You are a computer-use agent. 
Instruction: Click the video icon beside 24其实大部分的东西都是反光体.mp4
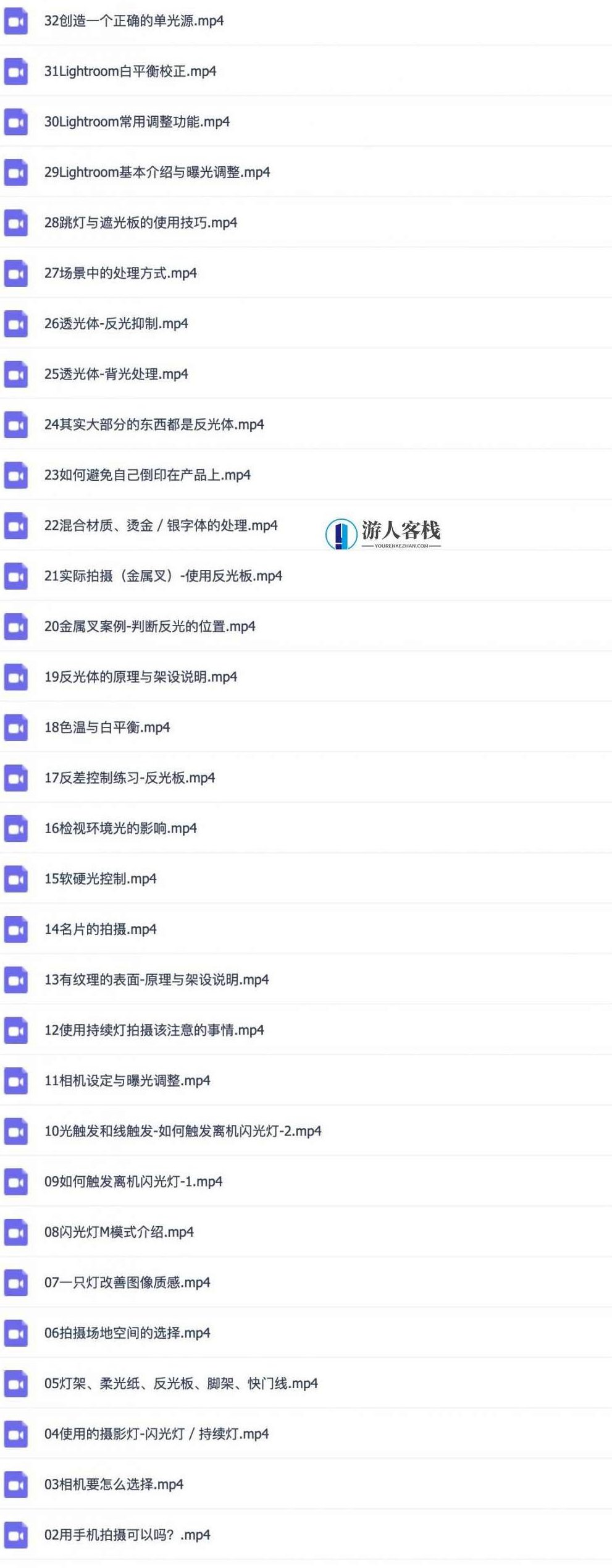coord(15,425)
